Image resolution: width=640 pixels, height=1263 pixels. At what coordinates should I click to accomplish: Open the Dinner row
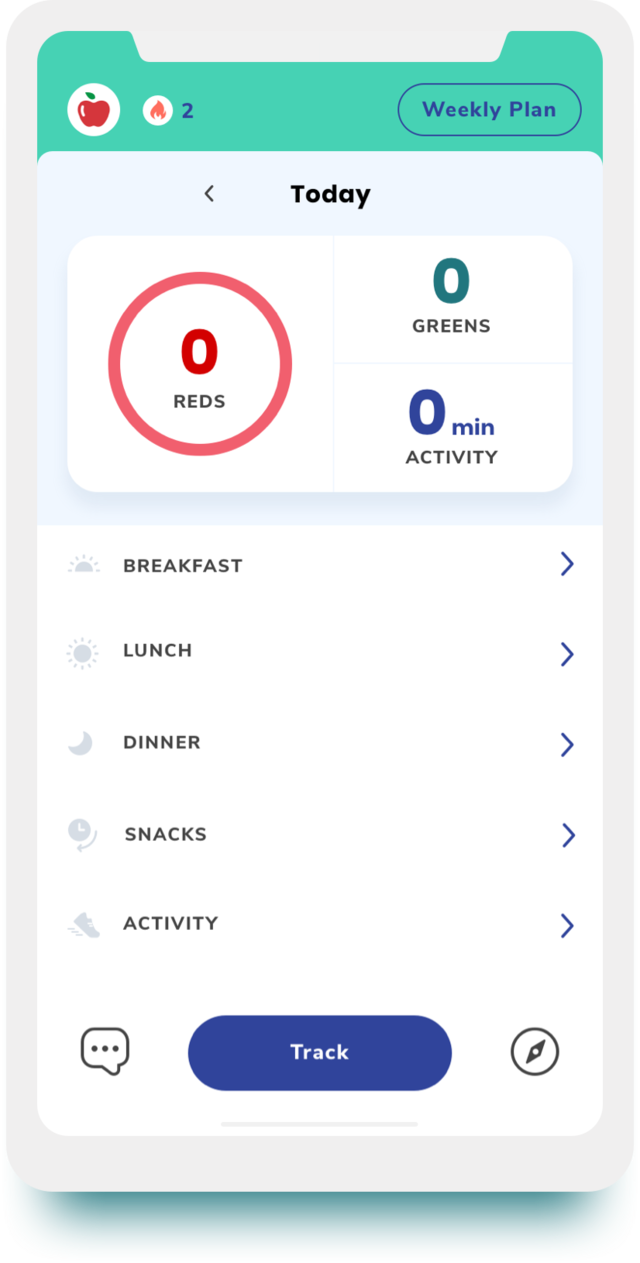pos(320,743)
